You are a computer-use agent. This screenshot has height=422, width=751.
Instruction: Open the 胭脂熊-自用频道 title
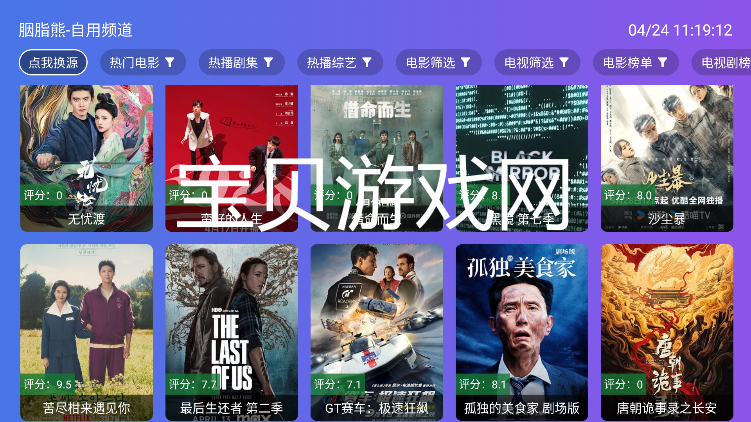[x=76, y=30]
